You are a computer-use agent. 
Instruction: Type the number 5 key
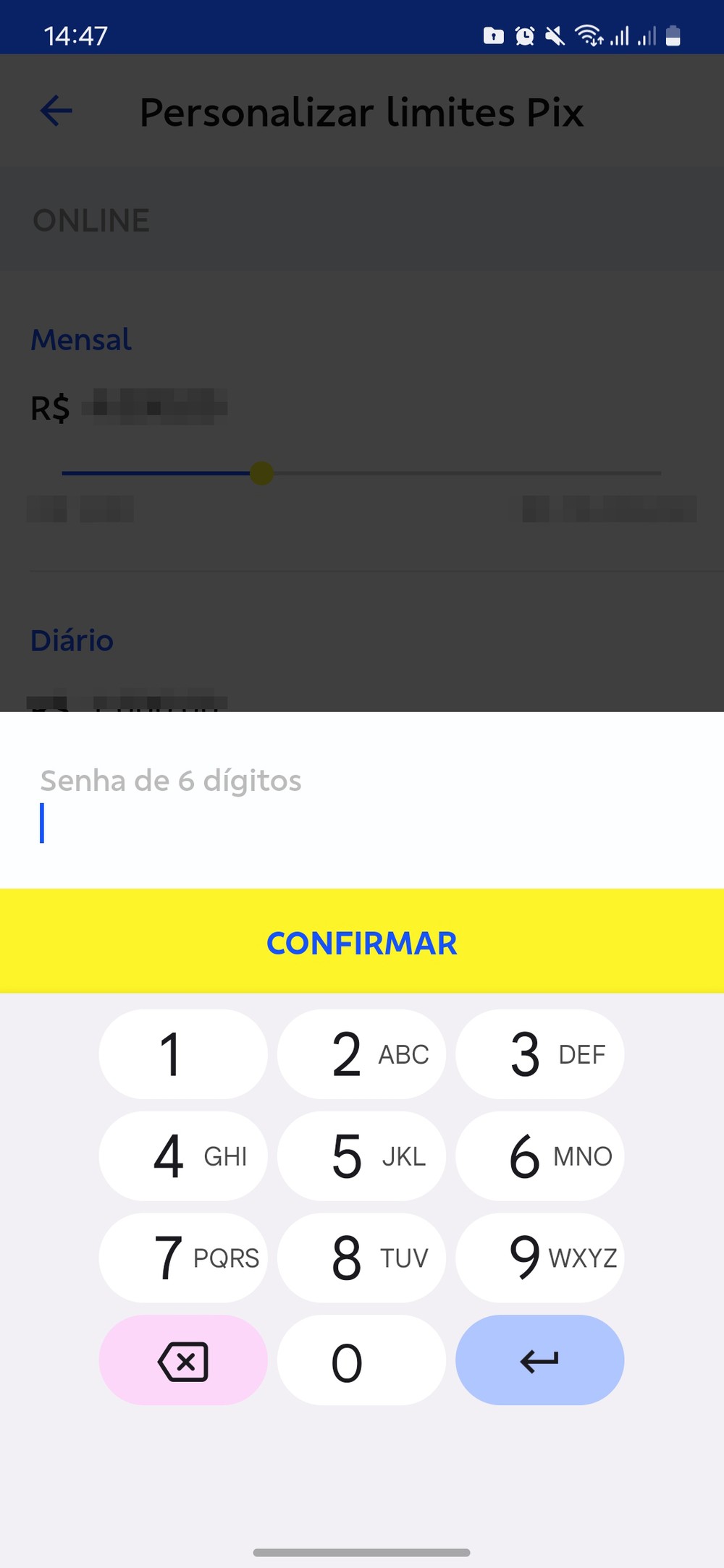tap(361, 1156)
